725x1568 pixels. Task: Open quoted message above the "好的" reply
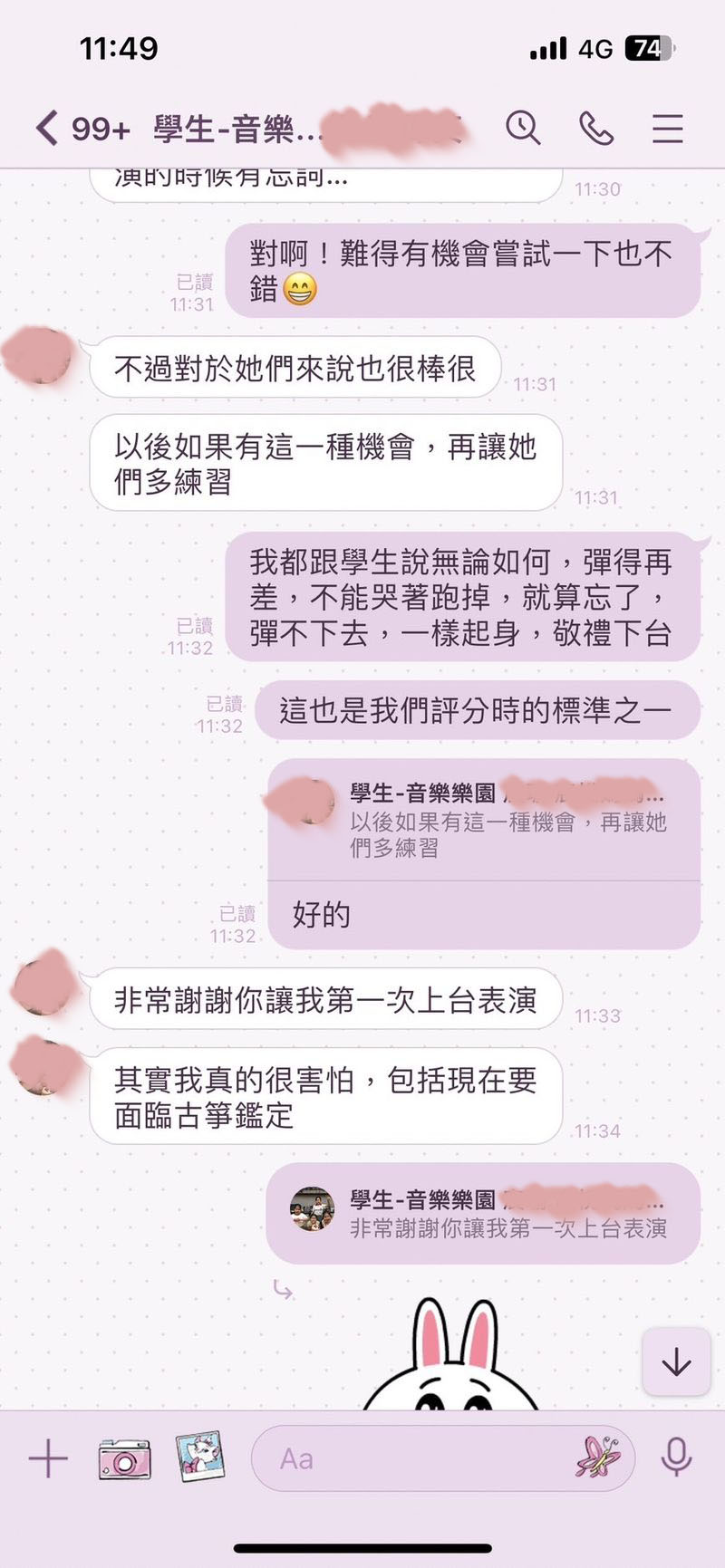pos(484,820)
